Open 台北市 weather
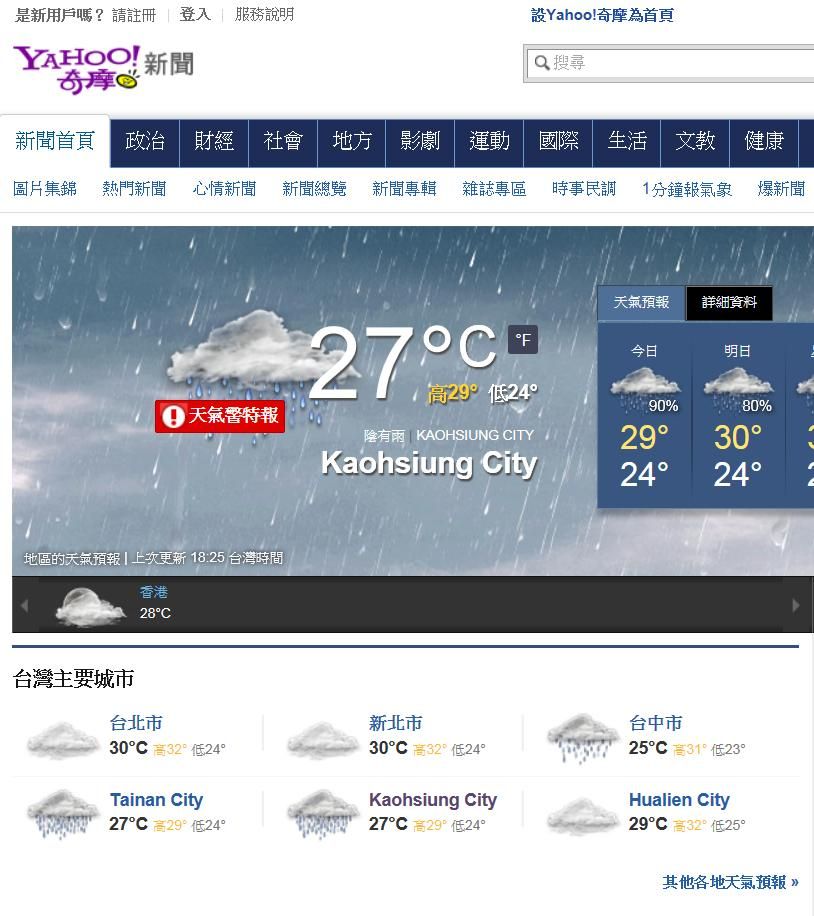 pyautogui.click(x=136, y=722)
